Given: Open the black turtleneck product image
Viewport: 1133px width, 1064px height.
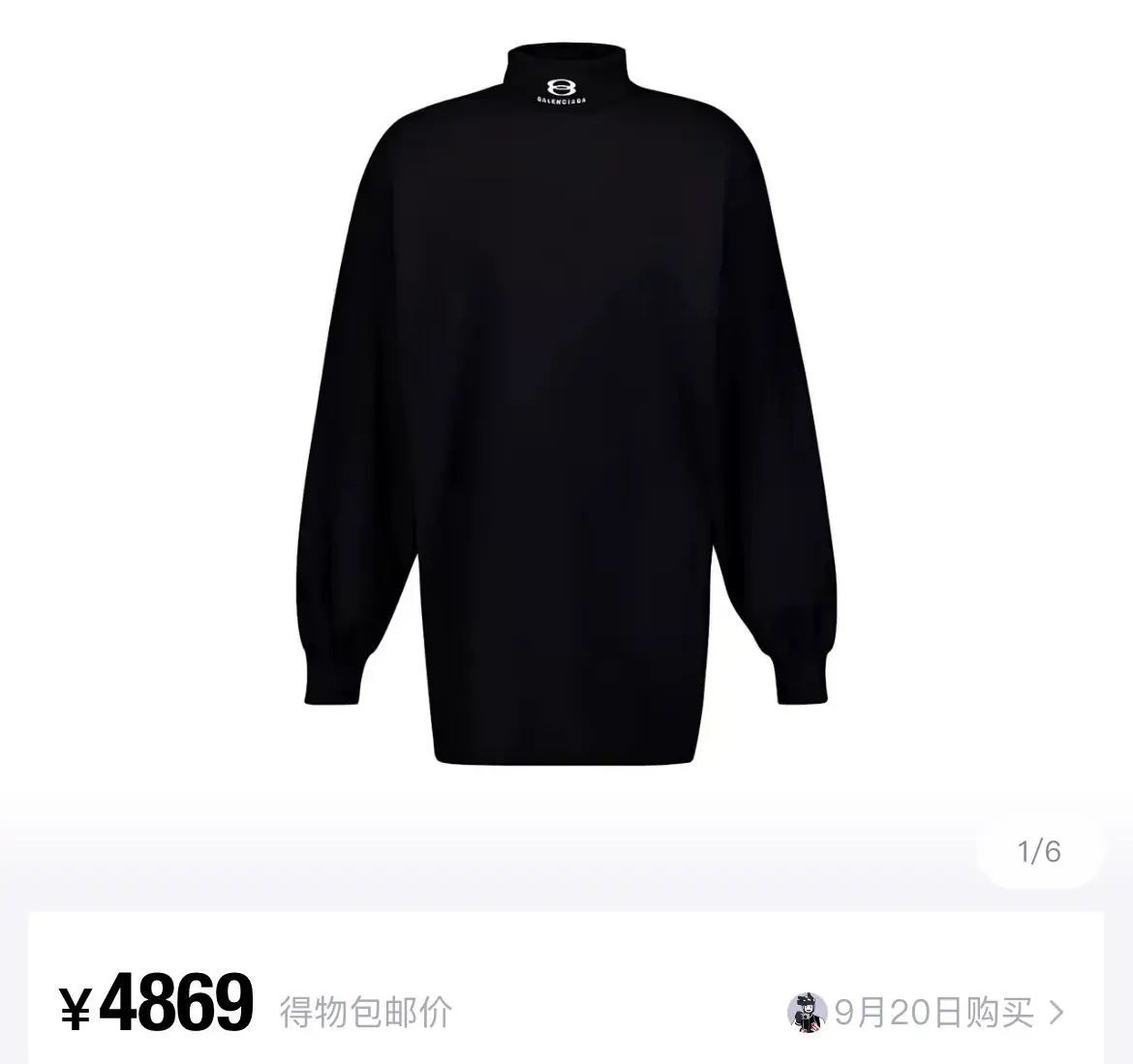Looking at the screenshot, I should coord(566,407).
